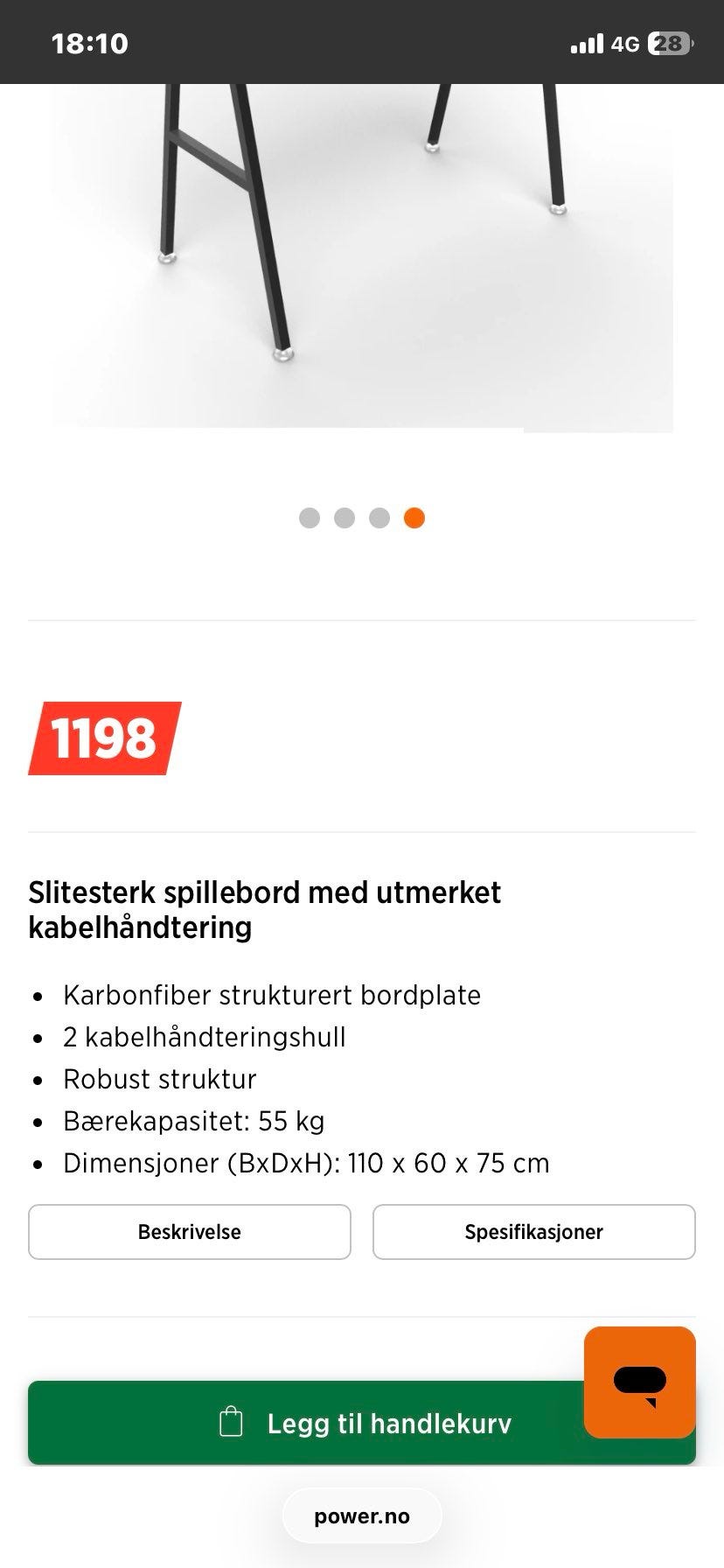Screen dimensions: 724x1568
Task: Click the shopping bag icon on the green button
Action: (x=232, y=1424)
